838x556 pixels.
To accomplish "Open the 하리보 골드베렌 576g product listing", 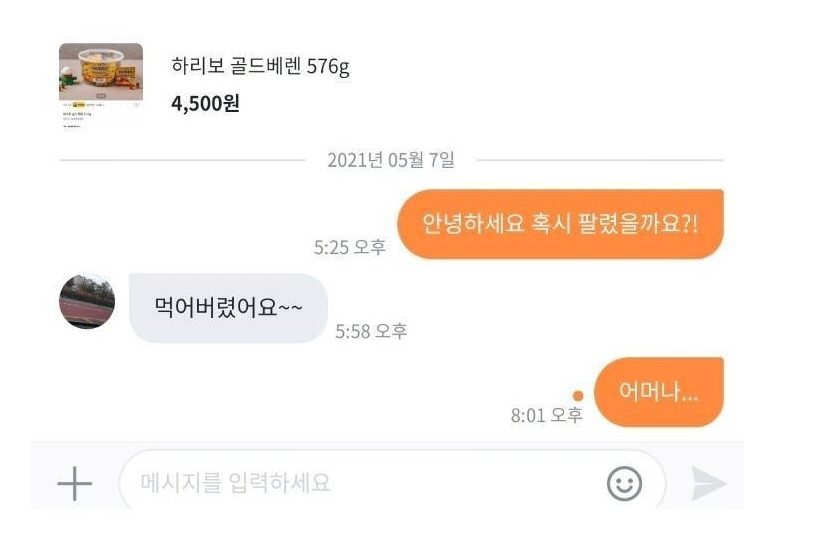I will coord(260,68).
